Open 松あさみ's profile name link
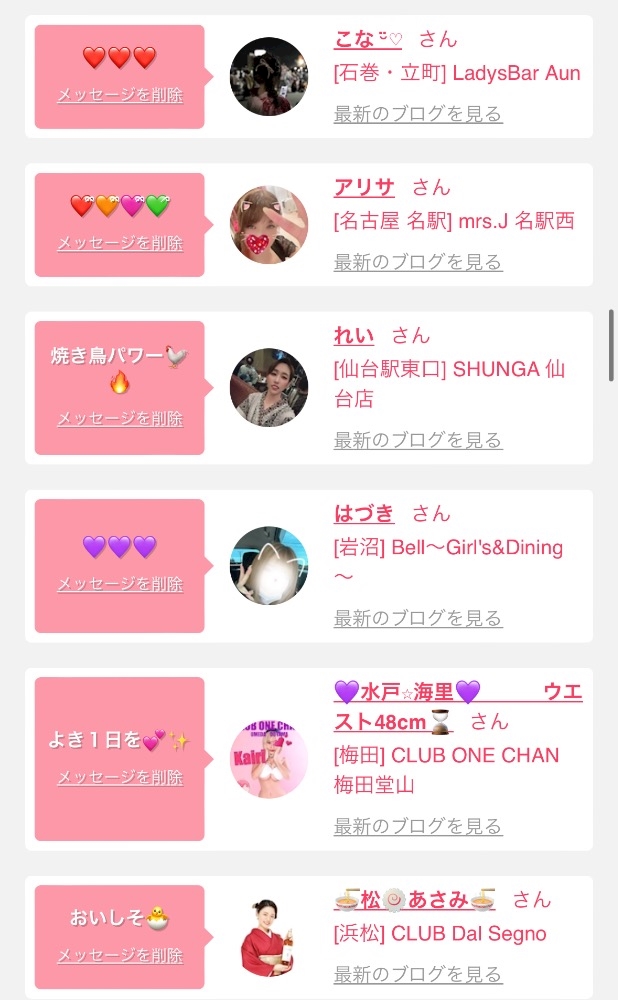The width and height of the screenshot is (618, 1000). point(415,899)
